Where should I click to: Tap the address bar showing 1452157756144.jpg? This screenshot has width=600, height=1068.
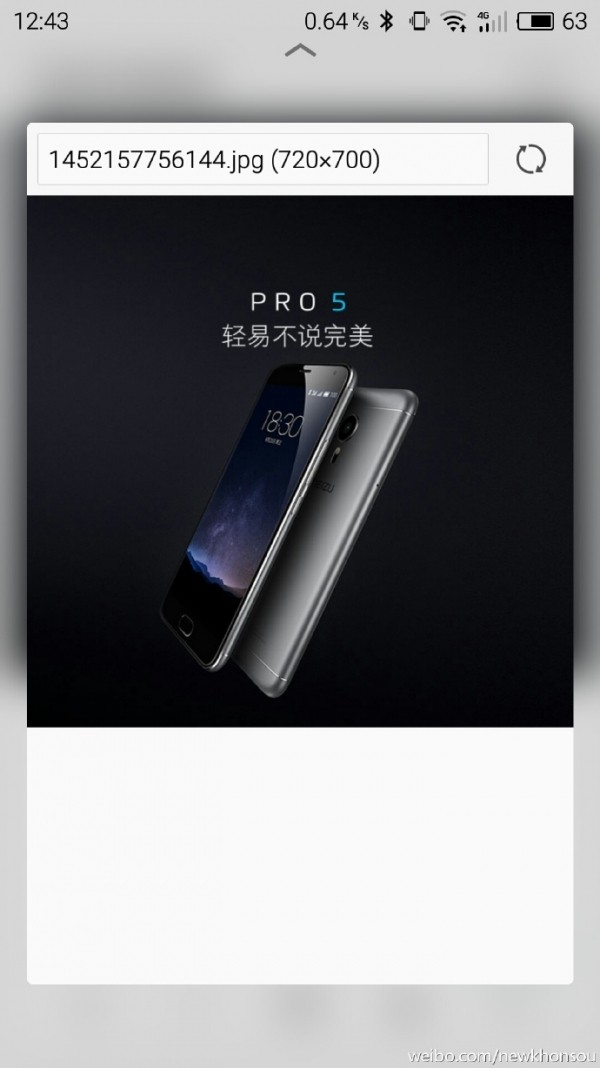(x=263, y=159)
